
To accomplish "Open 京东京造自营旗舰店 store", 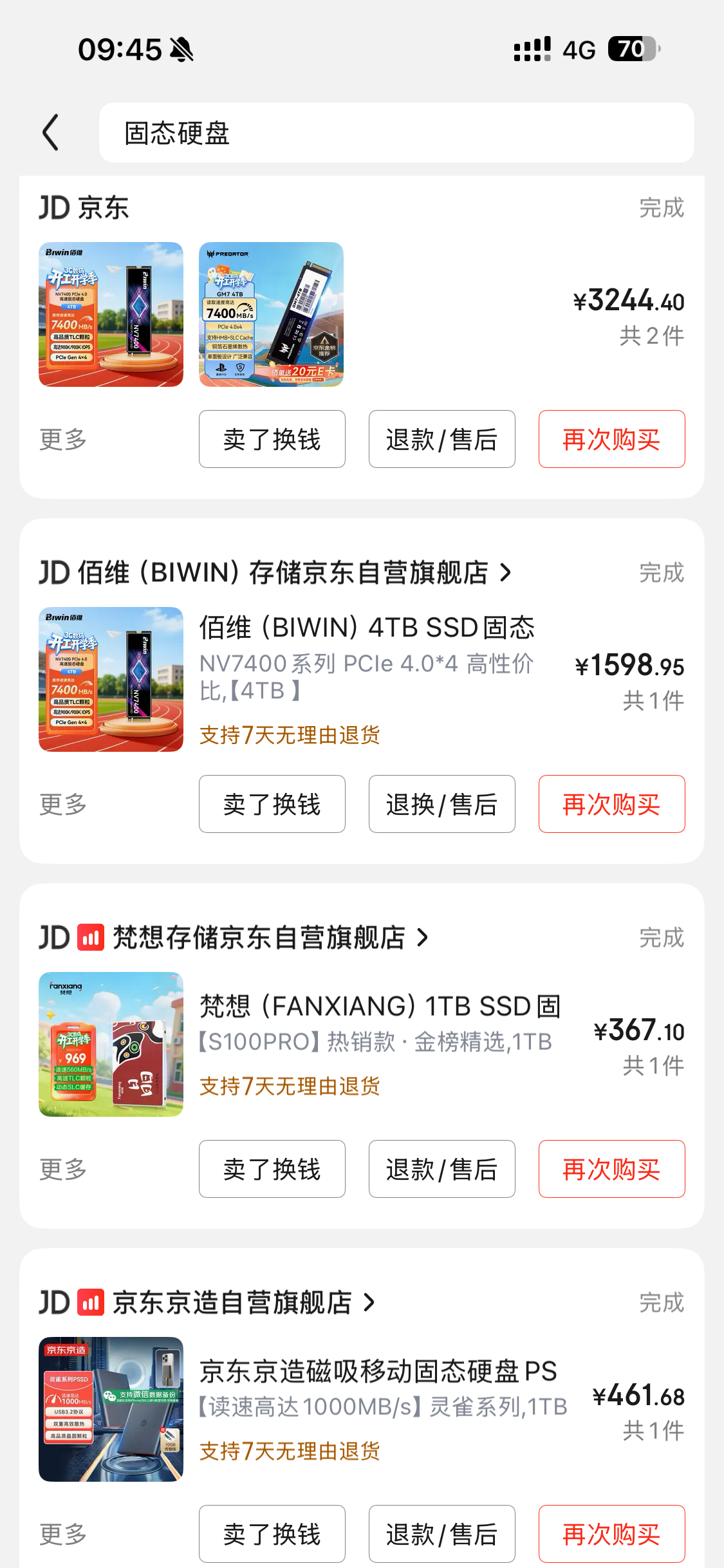I will (232, 1303).
